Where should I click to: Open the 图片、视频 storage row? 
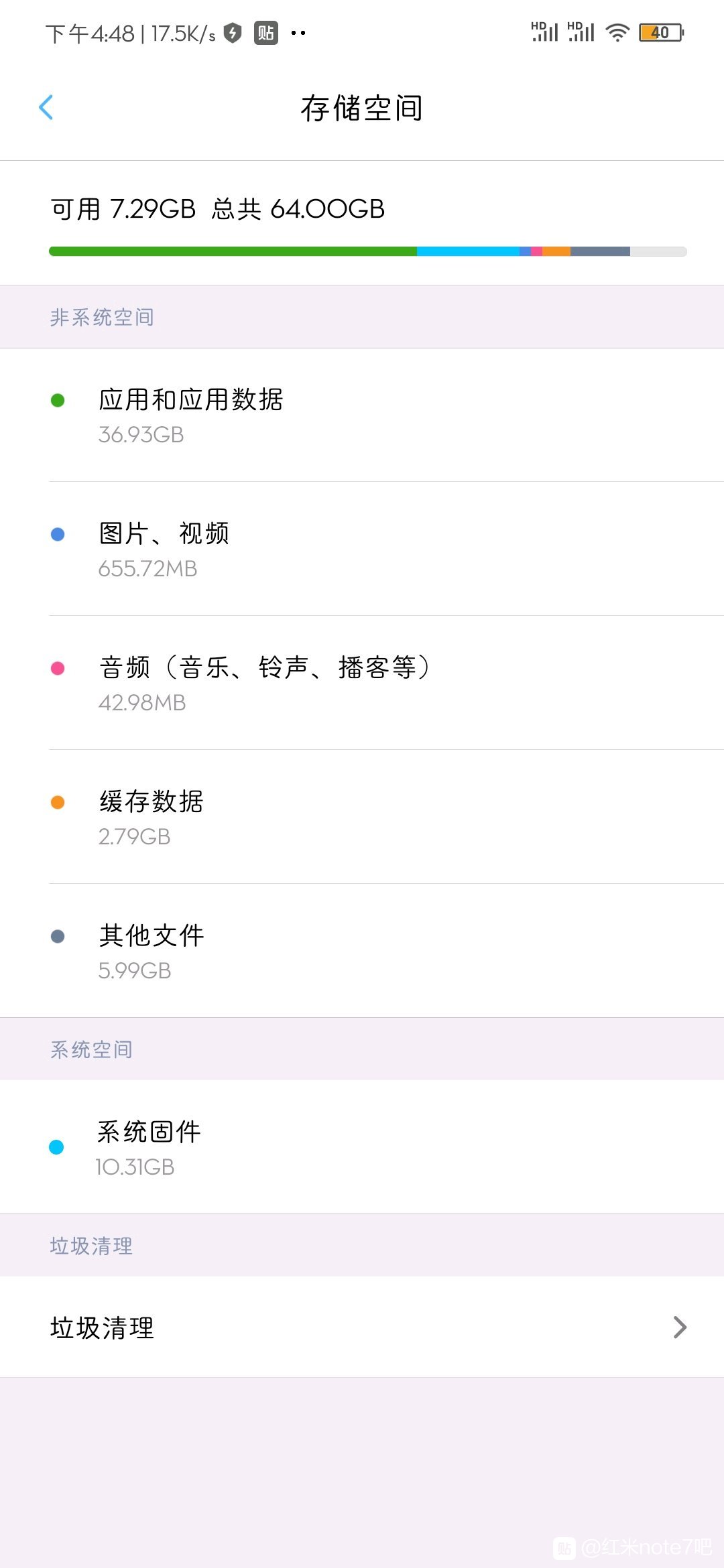coord(362,549)
